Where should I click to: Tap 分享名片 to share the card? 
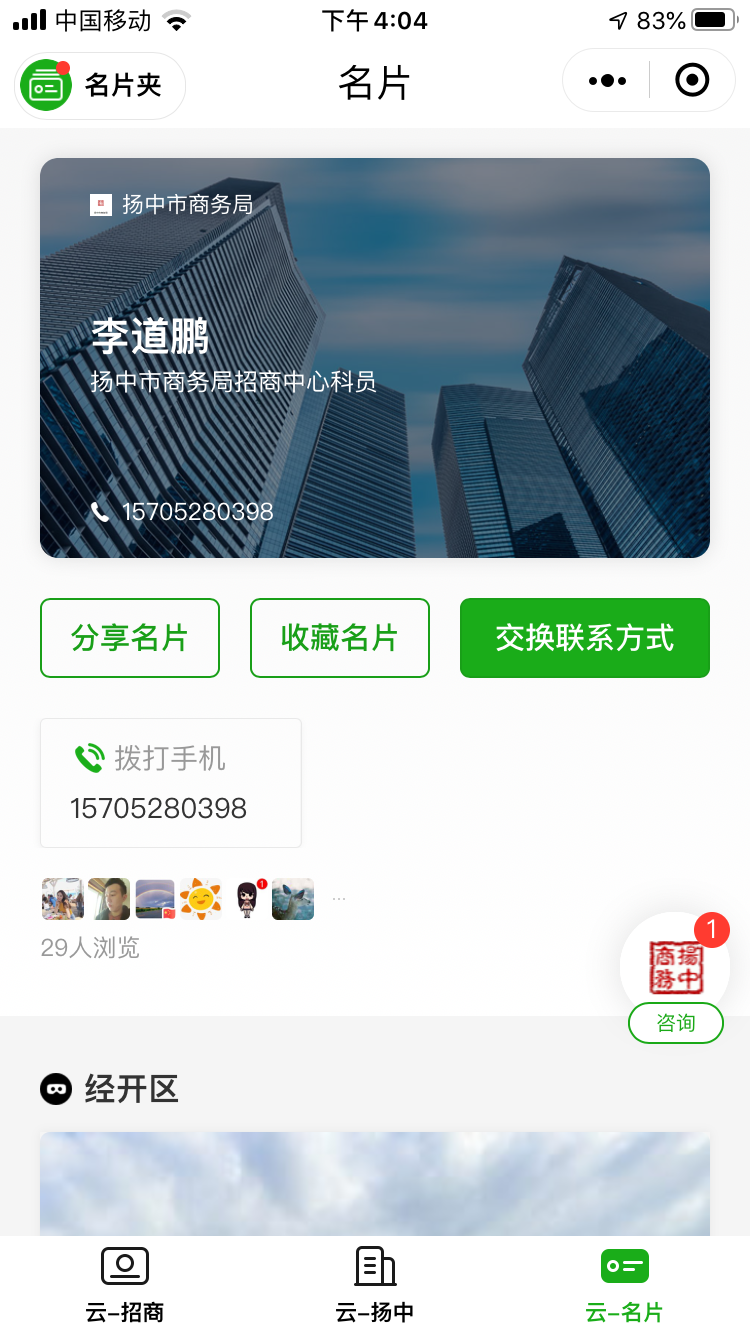point(130,638)
